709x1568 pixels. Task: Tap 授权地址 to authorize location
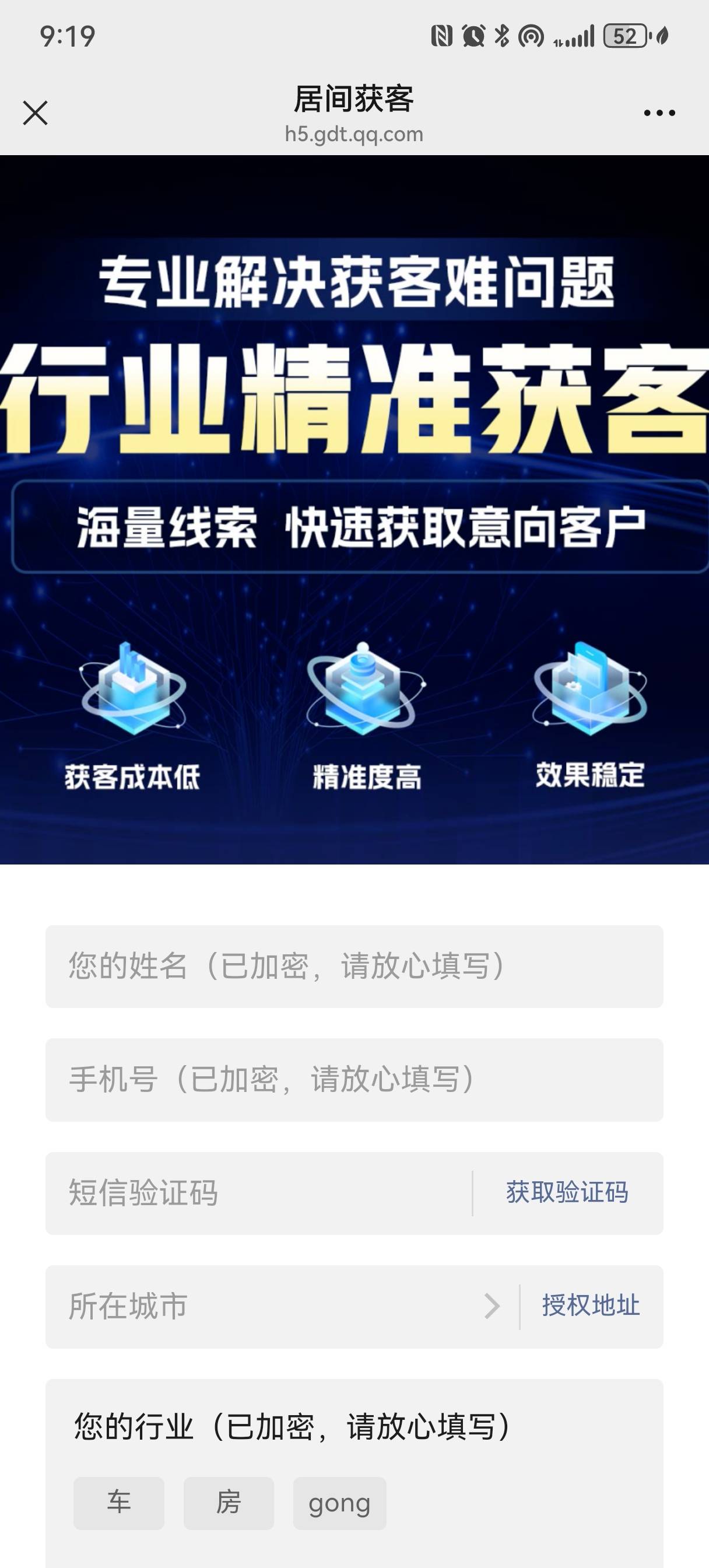point(590,1305)
